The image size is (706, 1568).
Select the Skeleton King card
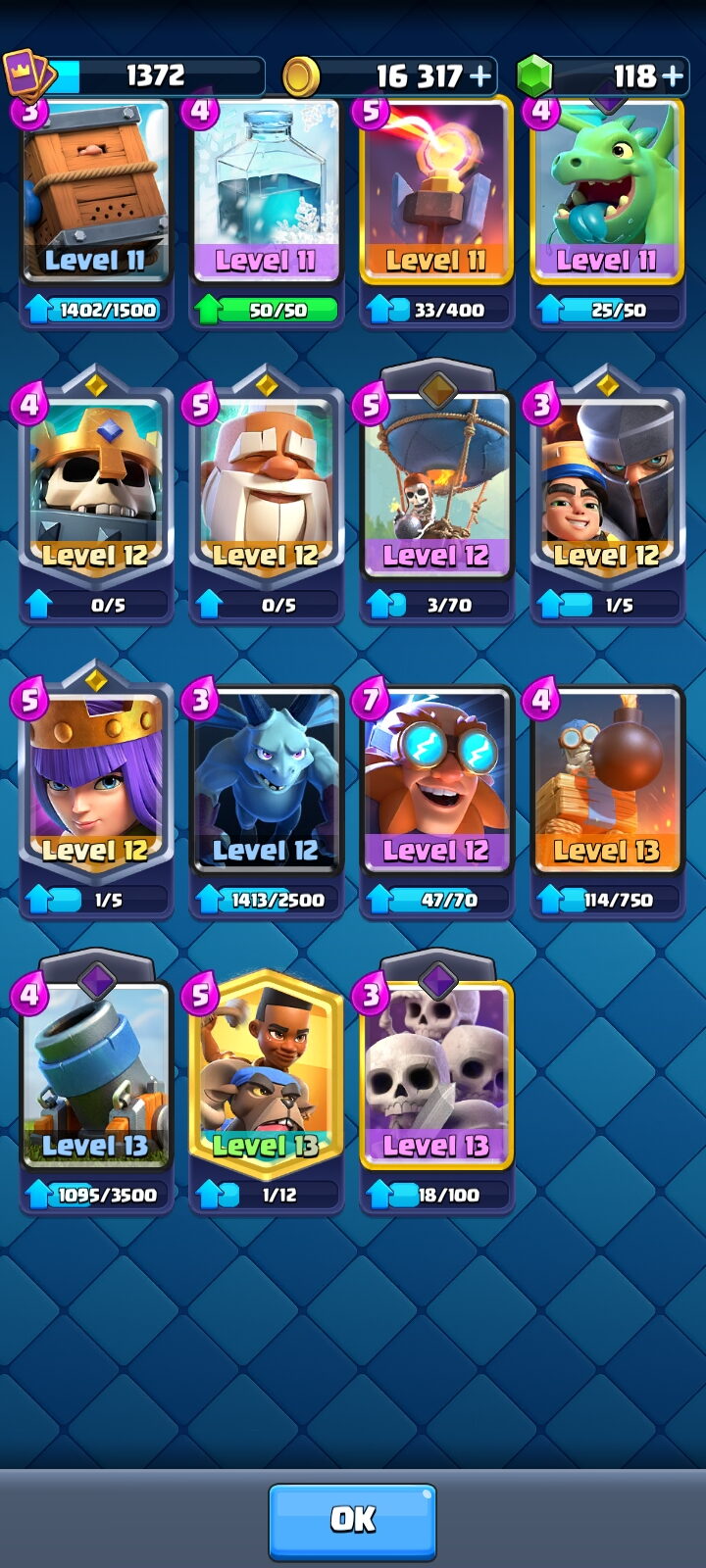pos(96,498)
